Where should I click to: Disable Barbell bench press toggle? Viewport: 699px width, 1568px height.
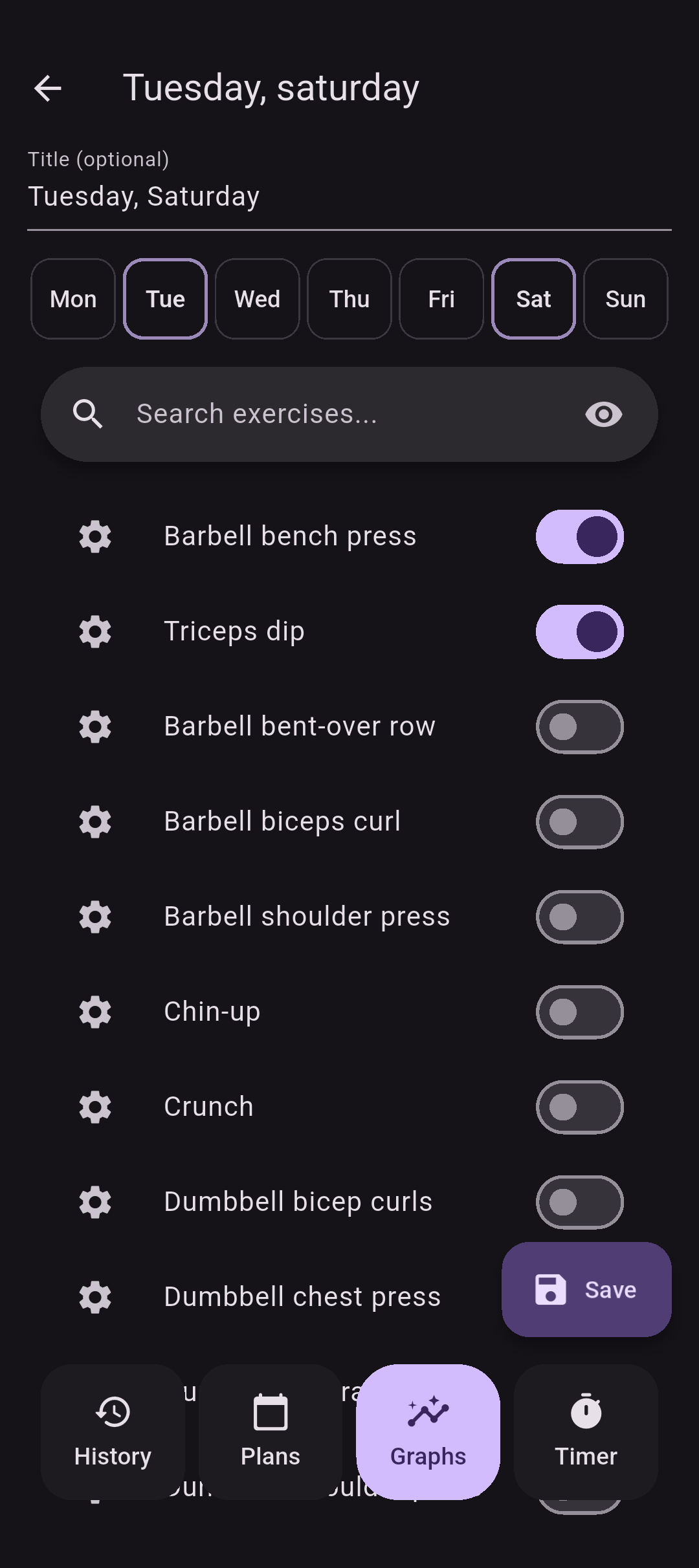pos(579,536)
